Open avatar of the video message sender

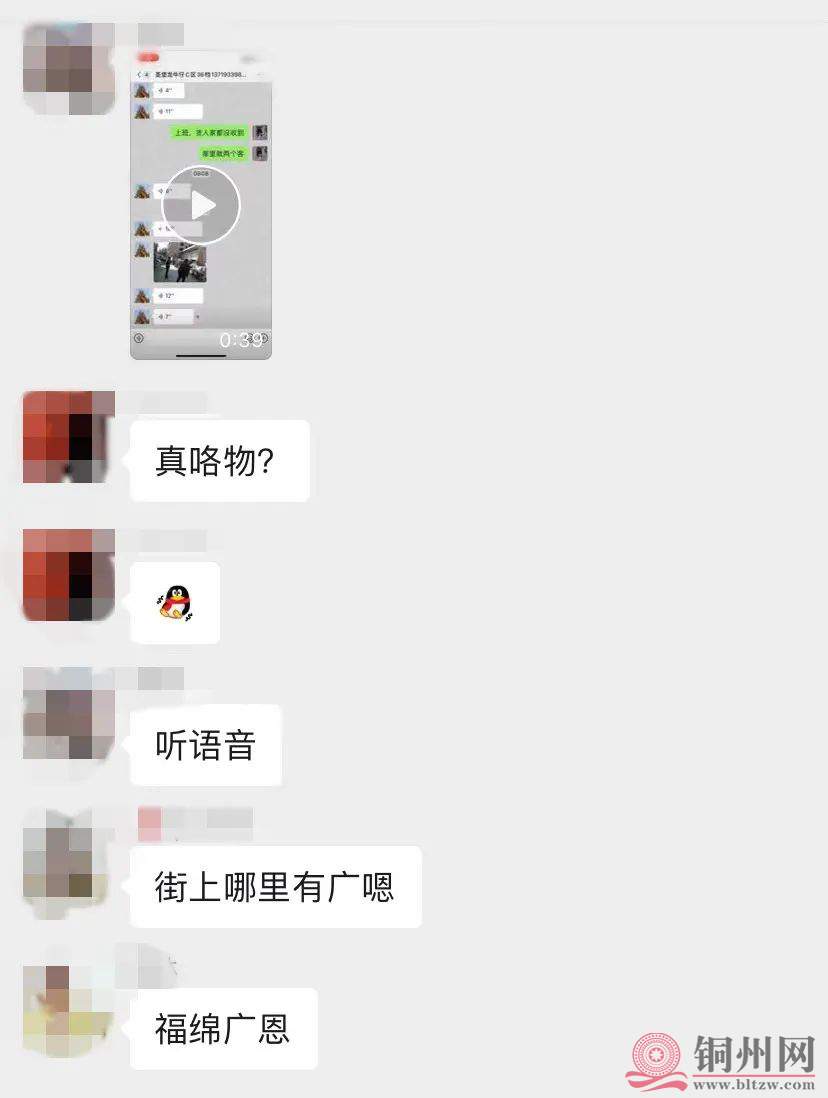(69, 67)
